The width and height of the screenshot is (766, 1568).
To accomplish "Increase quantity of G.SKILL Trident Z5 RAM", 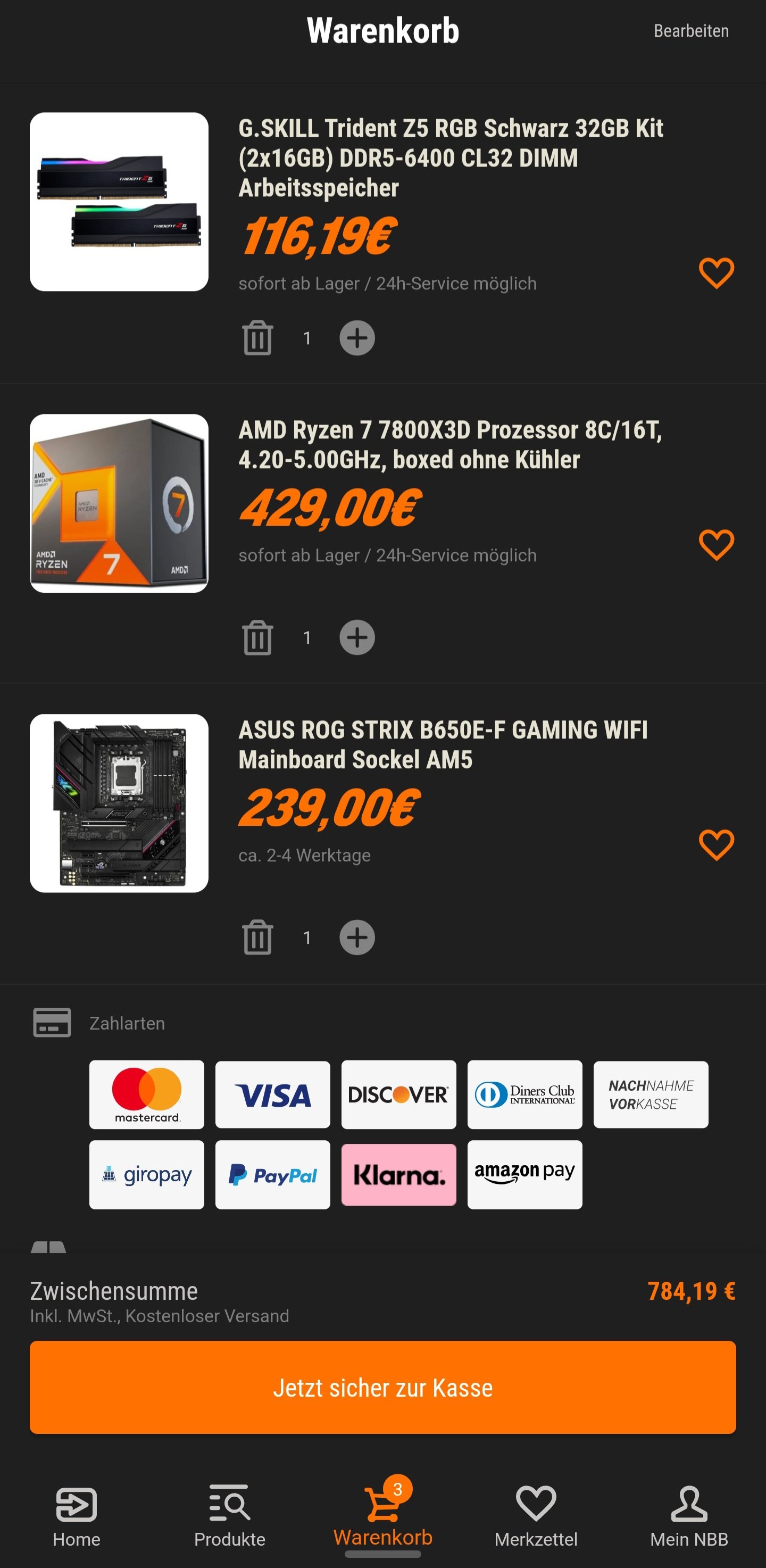I will coord(356,338).
